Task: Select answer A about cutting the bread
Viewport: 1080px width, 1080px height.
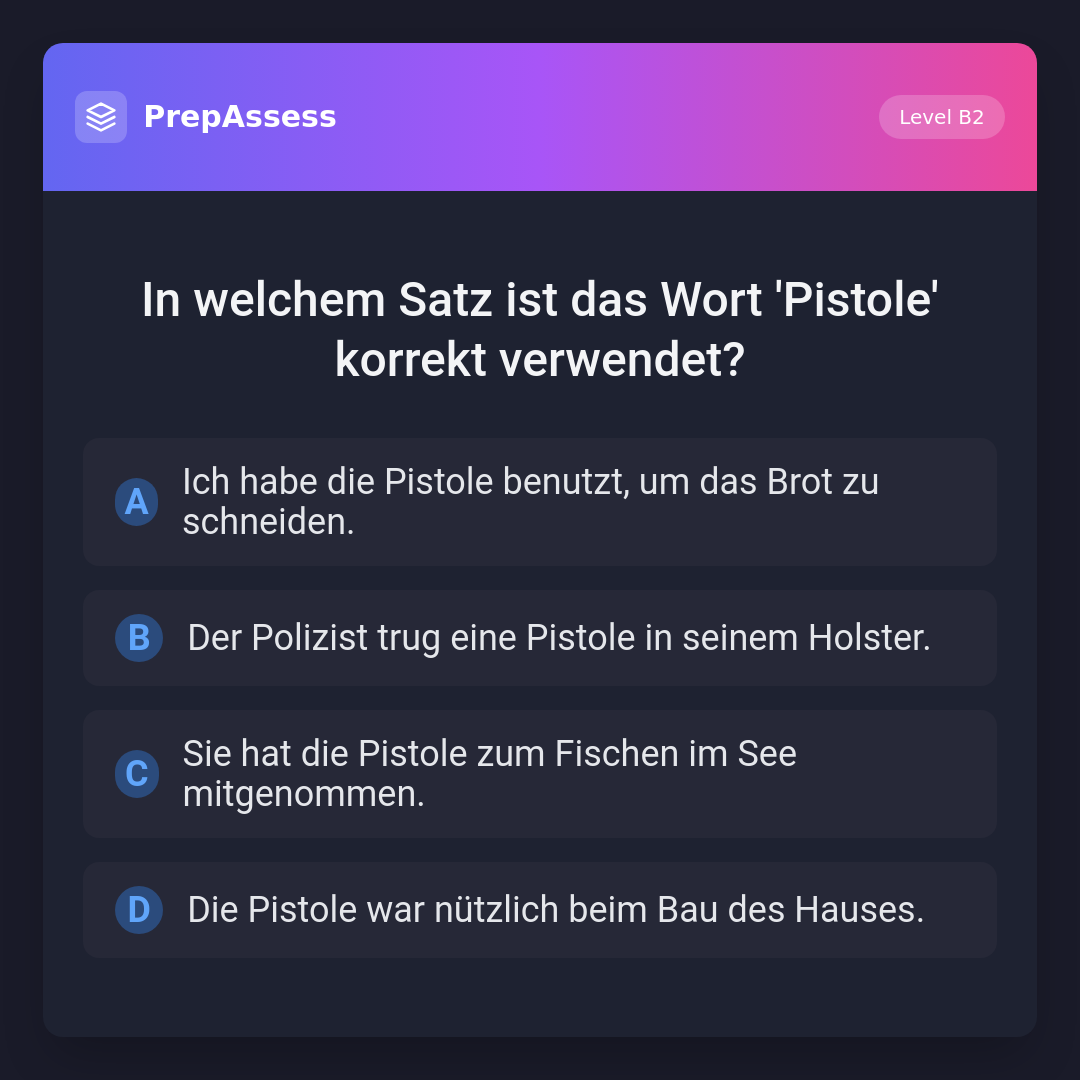Action: click(x=540, y=502)
